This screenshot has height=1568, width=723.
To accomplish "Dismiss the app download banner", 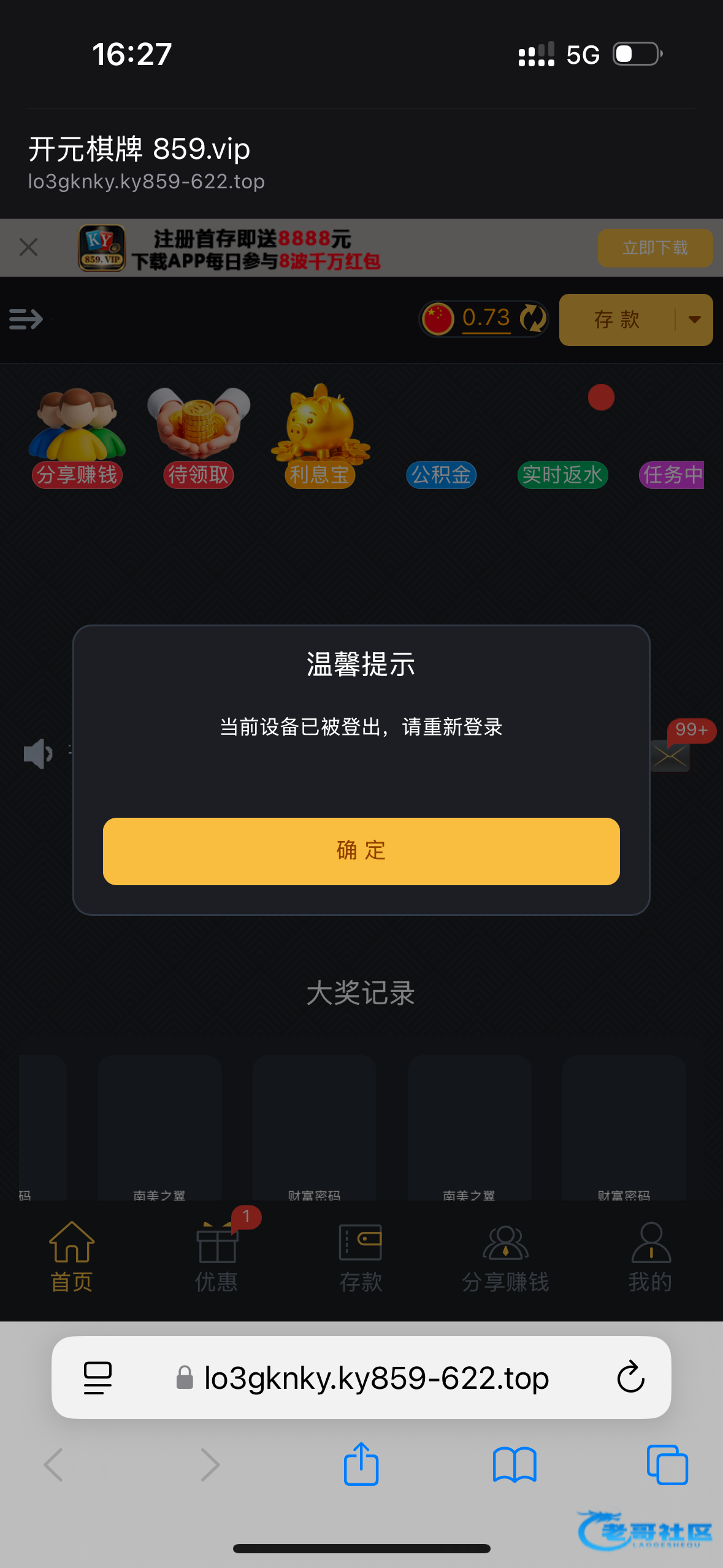I will click(x=28, y=247).
